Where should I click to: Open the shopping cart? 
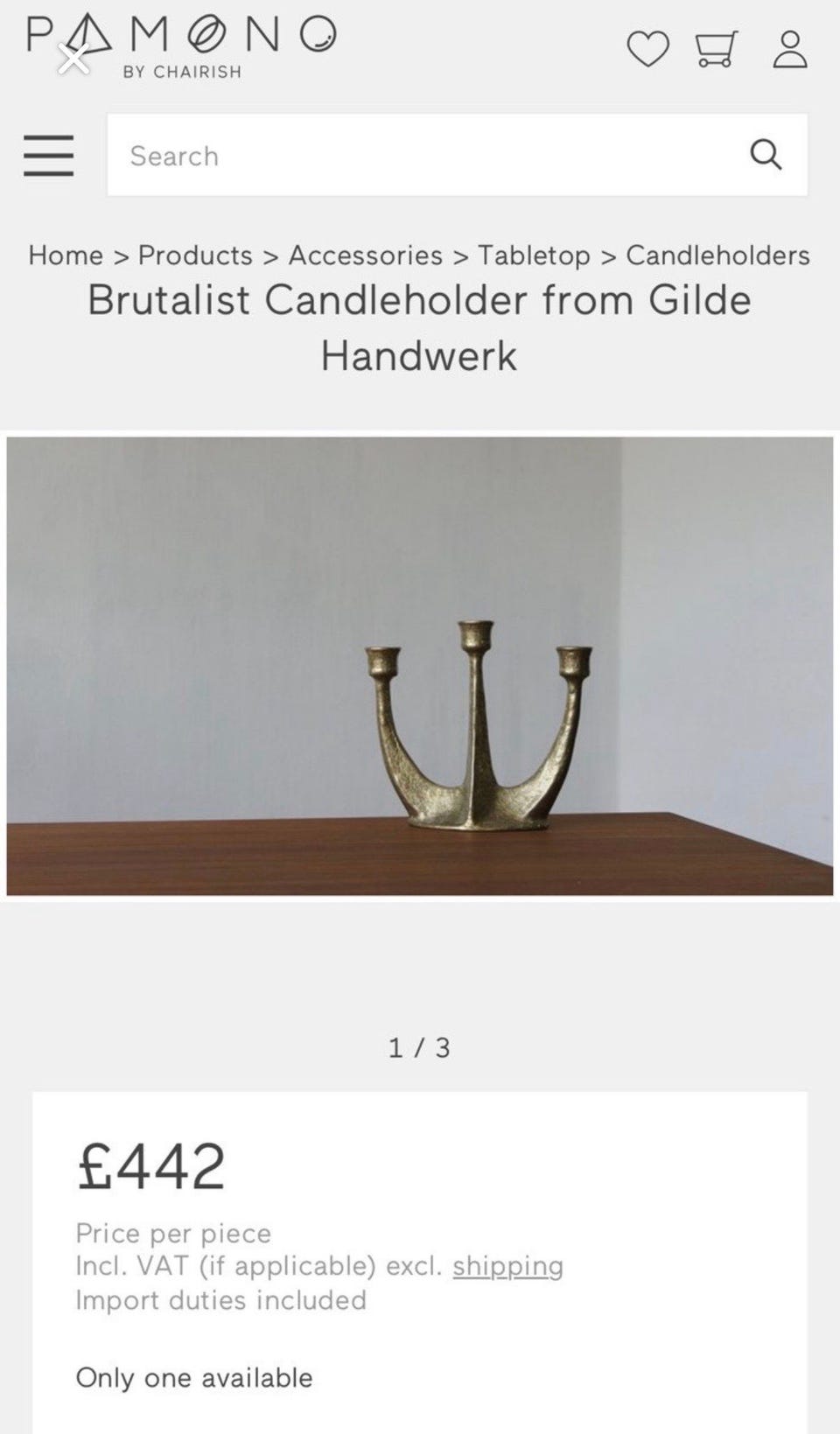click(x=714, y=51)
